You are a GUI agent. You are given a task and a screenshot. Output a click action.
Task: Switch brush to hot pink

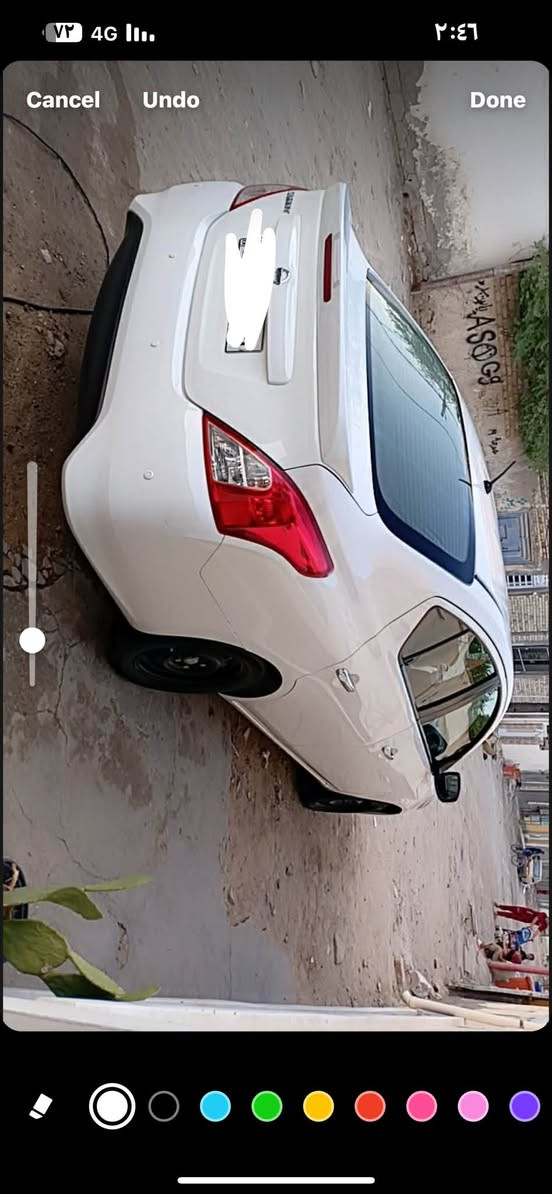pos(422,1106)
